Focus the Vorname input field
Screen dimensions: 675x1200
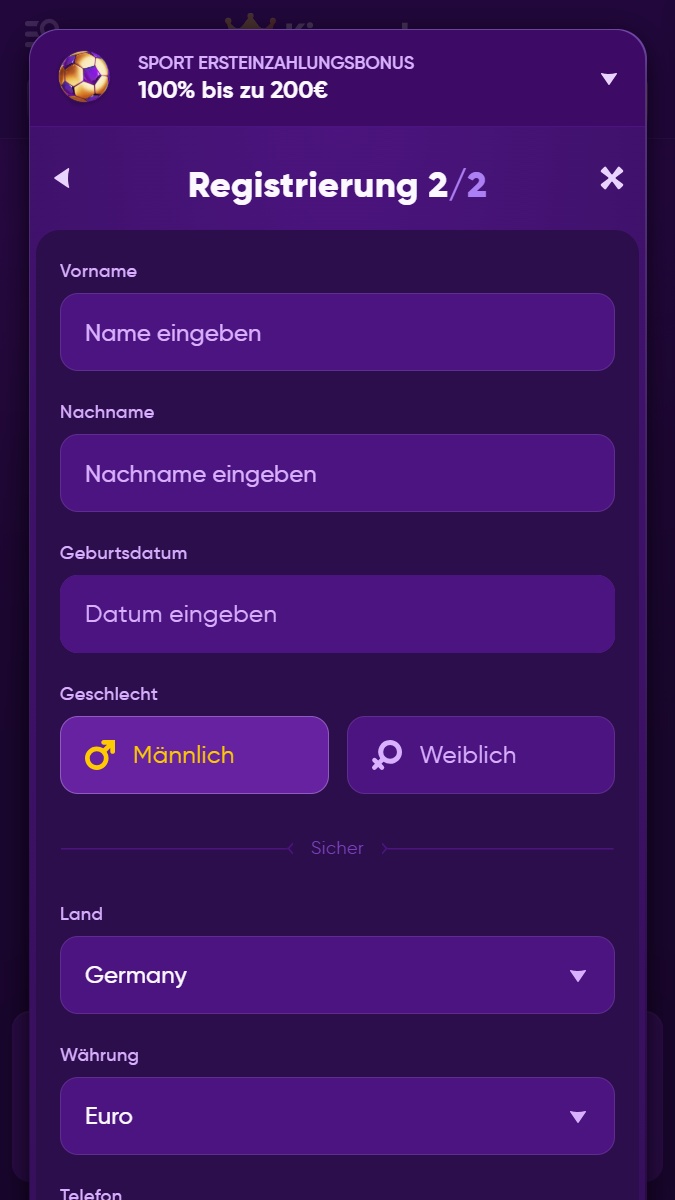337,332
